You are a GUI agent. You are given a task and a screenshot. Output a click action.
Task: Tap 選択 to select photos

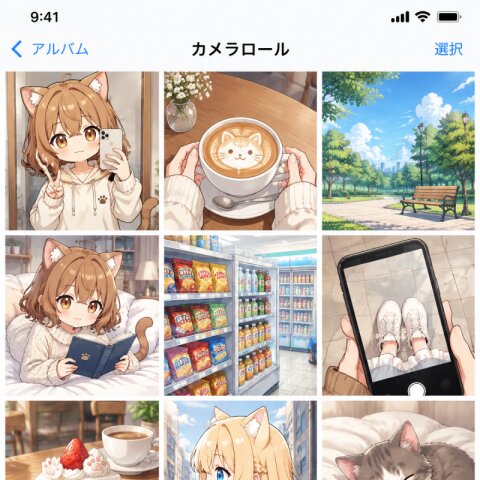pos(448,49)
